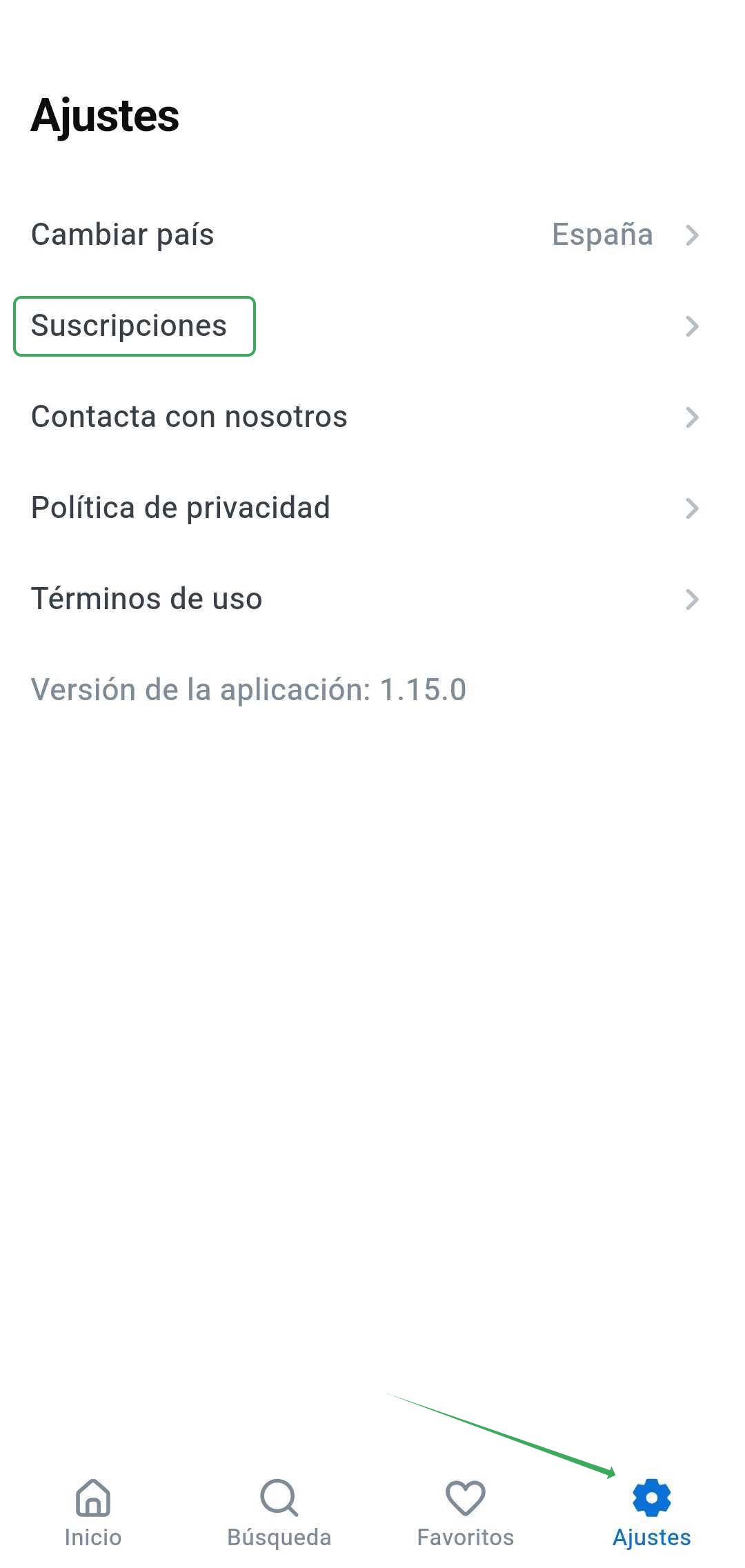Go to the Búsqueda tab
The width and height of the screenshot is (745, 1568).
pyautogui.click(x=279, y=1512)
